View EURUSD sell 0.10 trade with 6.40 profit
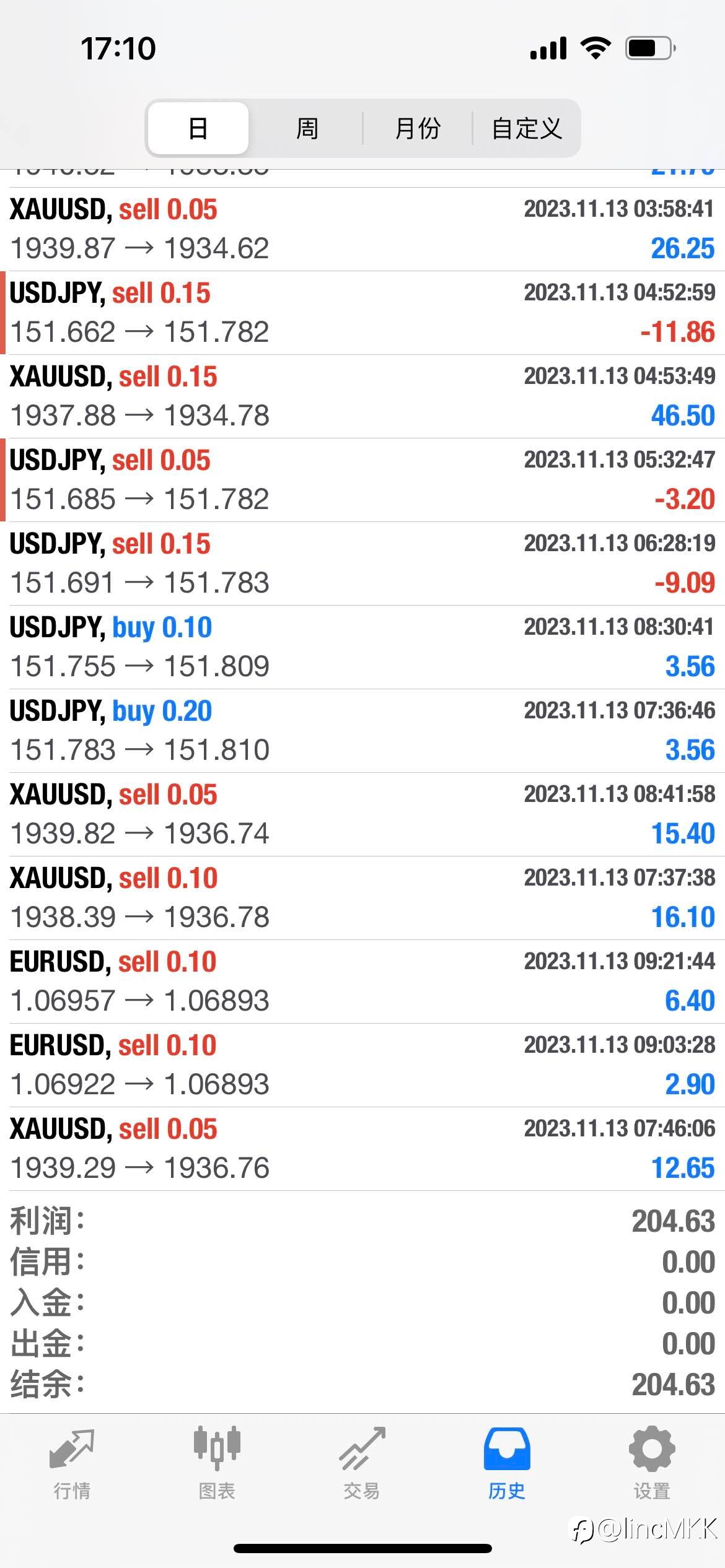Image resolution: width=725 pixels, height=1568 pixels. pos(362,982)
